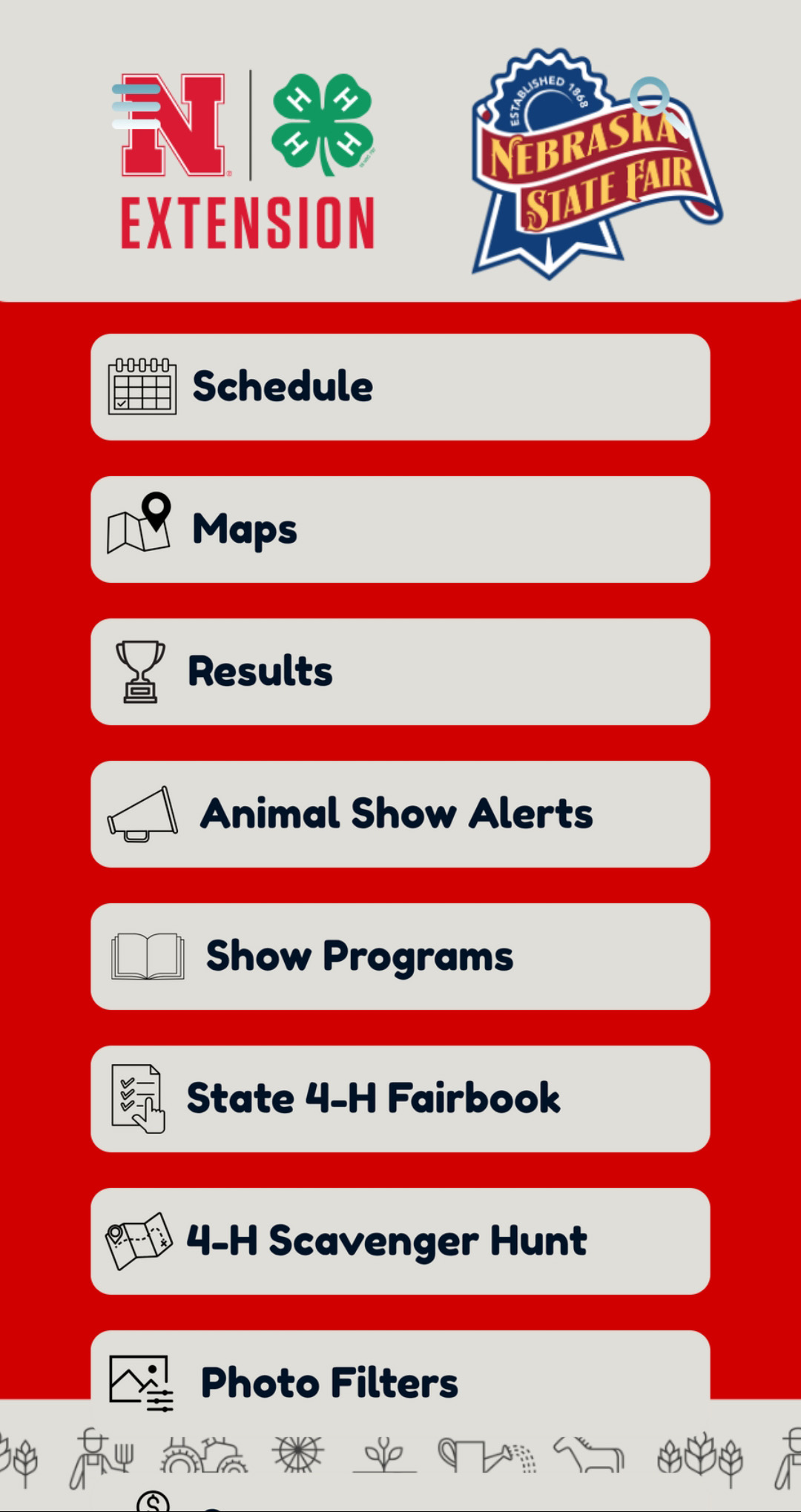Open the hamburger menu
801x1512 pixels.
click(136, 107)
